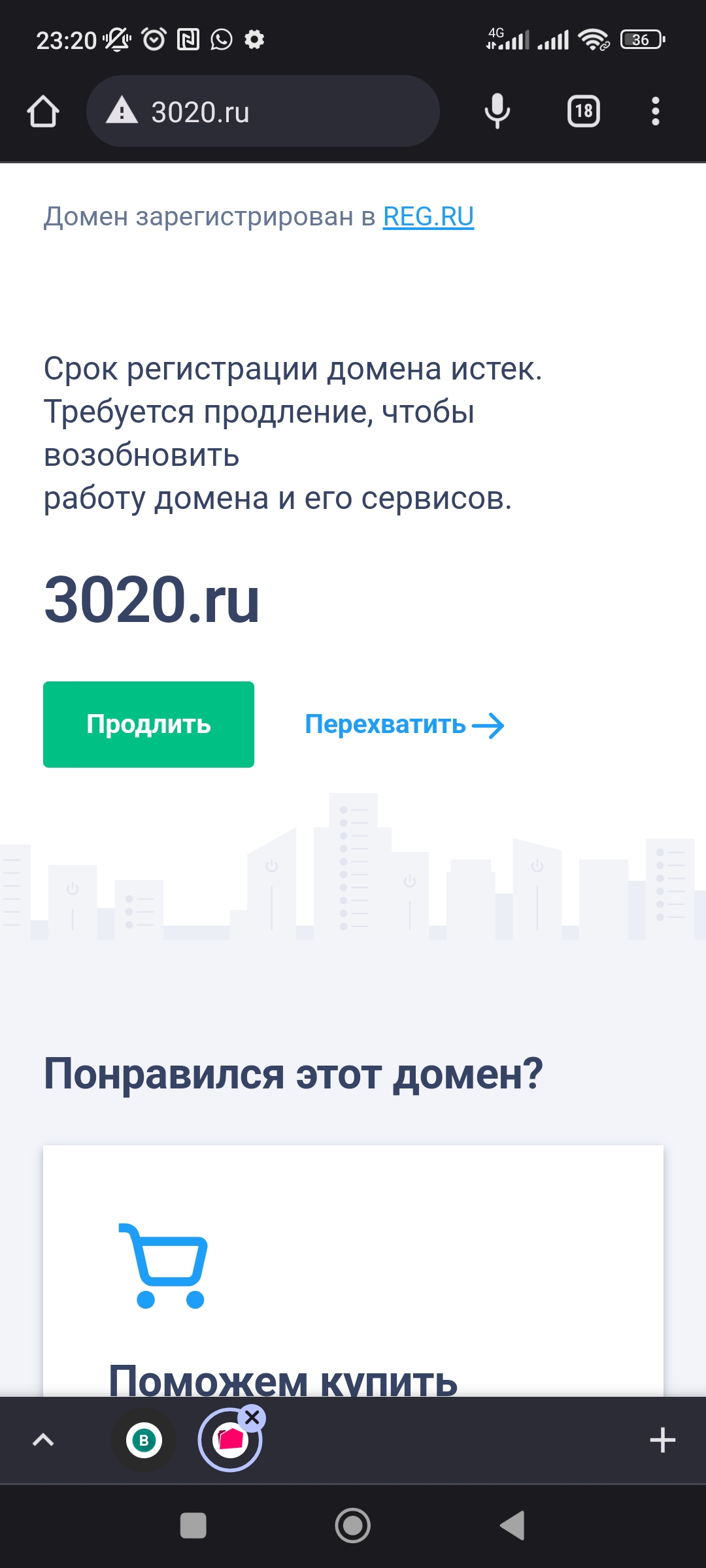Close the current tab in the strip
This screenshot has height=1568, width=706.
coord(252,1418)
